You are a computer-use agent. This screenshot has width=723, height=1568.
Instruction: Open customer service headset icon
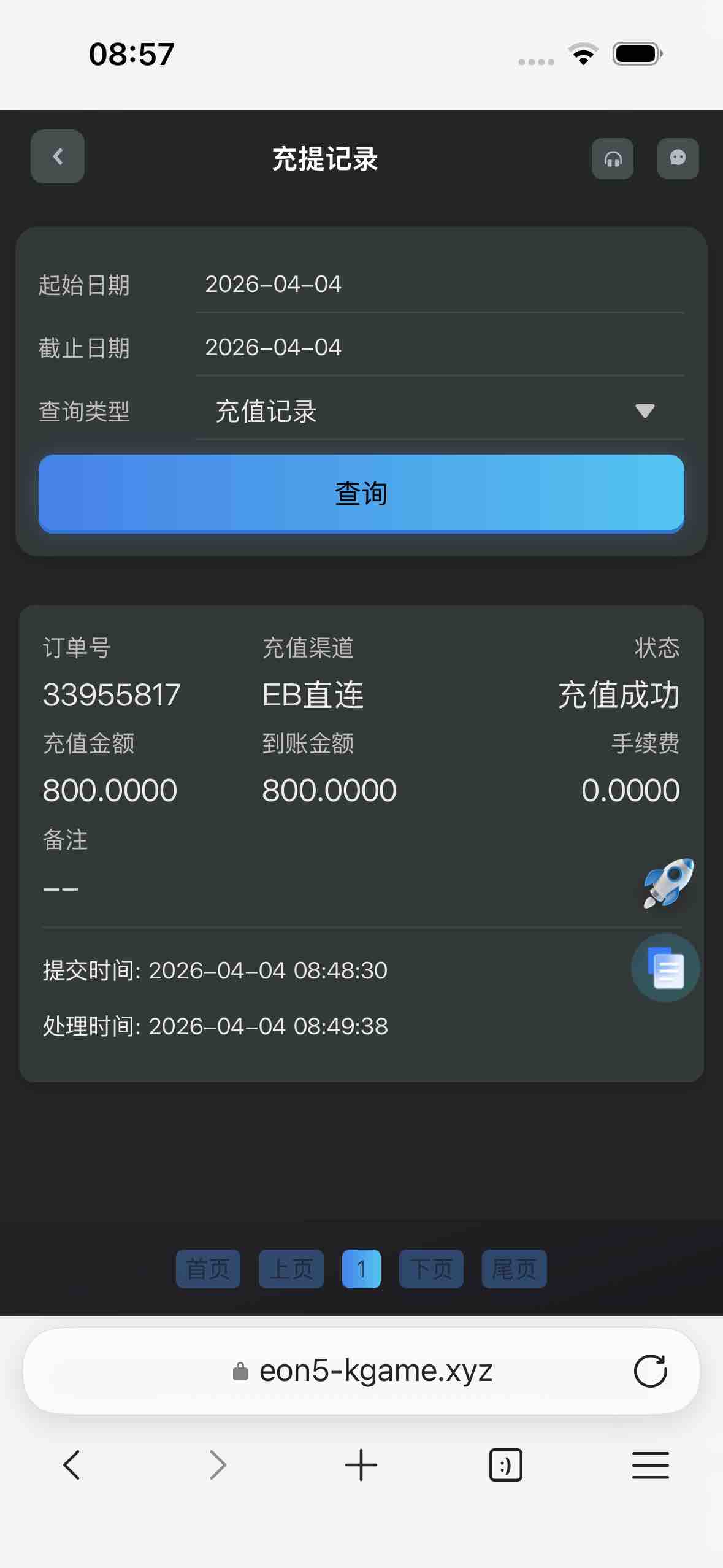[613, 159]
